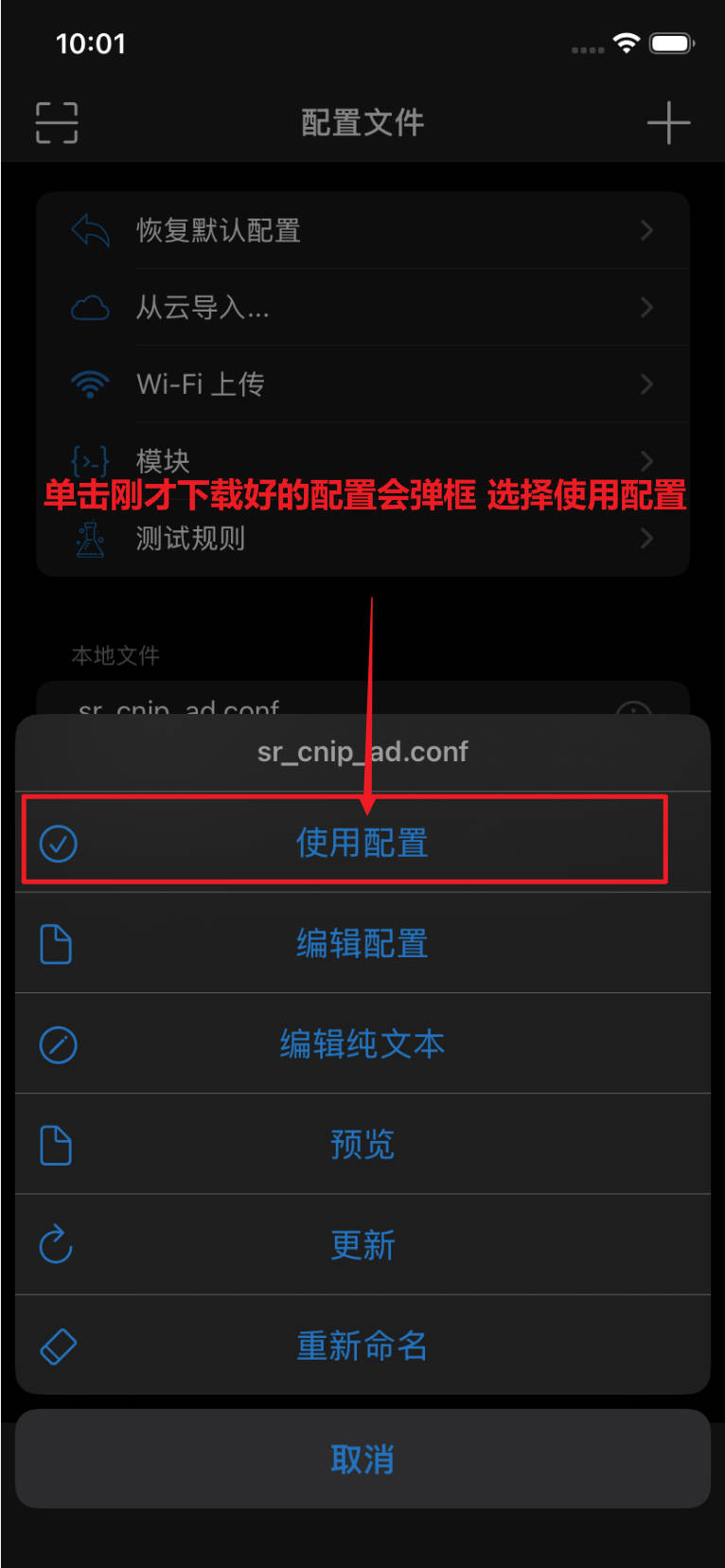
Task: Select 重新命名 to rename the file
Action: click(x=362, y=1345)
